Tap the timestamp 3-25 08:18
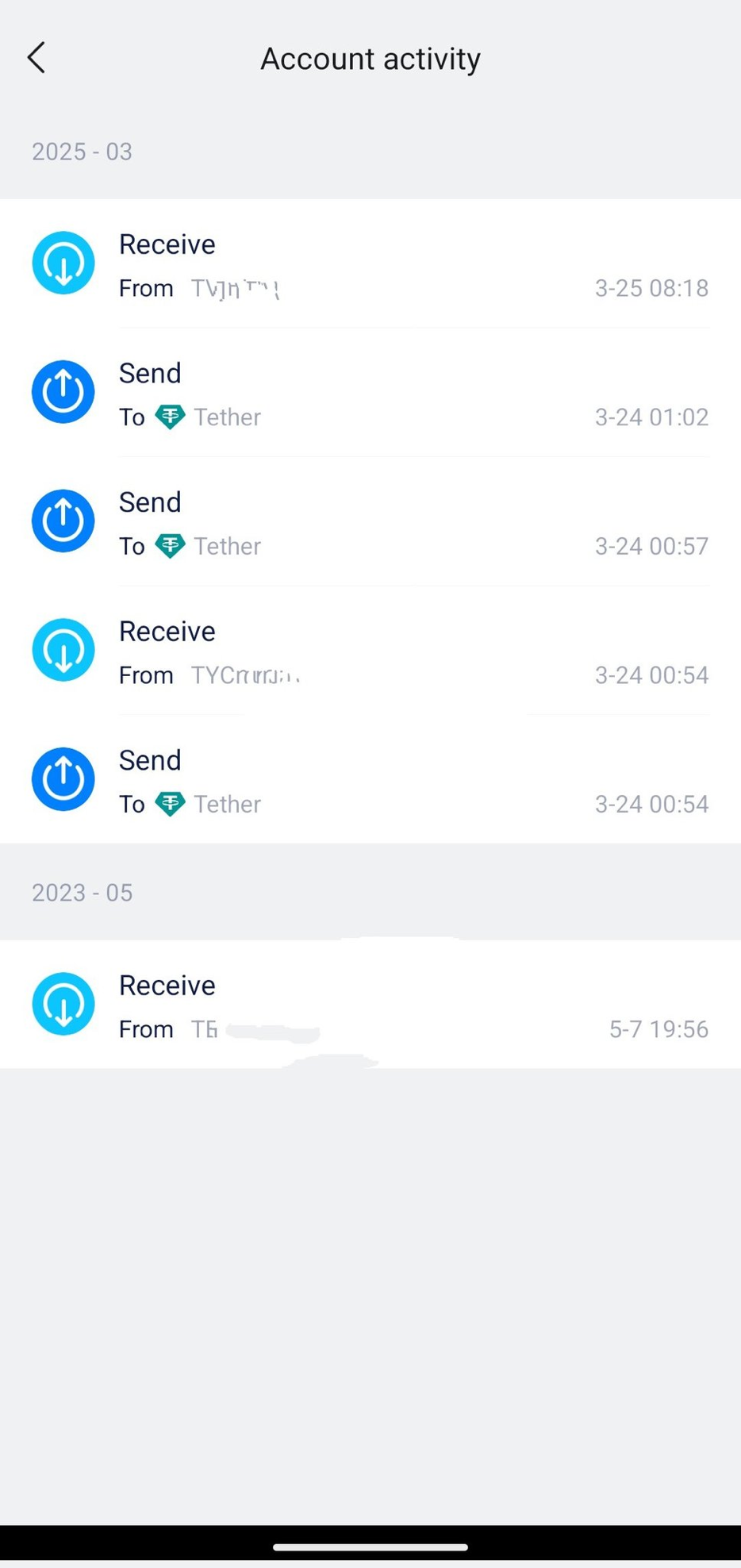741x1568 pixels. 651,287
